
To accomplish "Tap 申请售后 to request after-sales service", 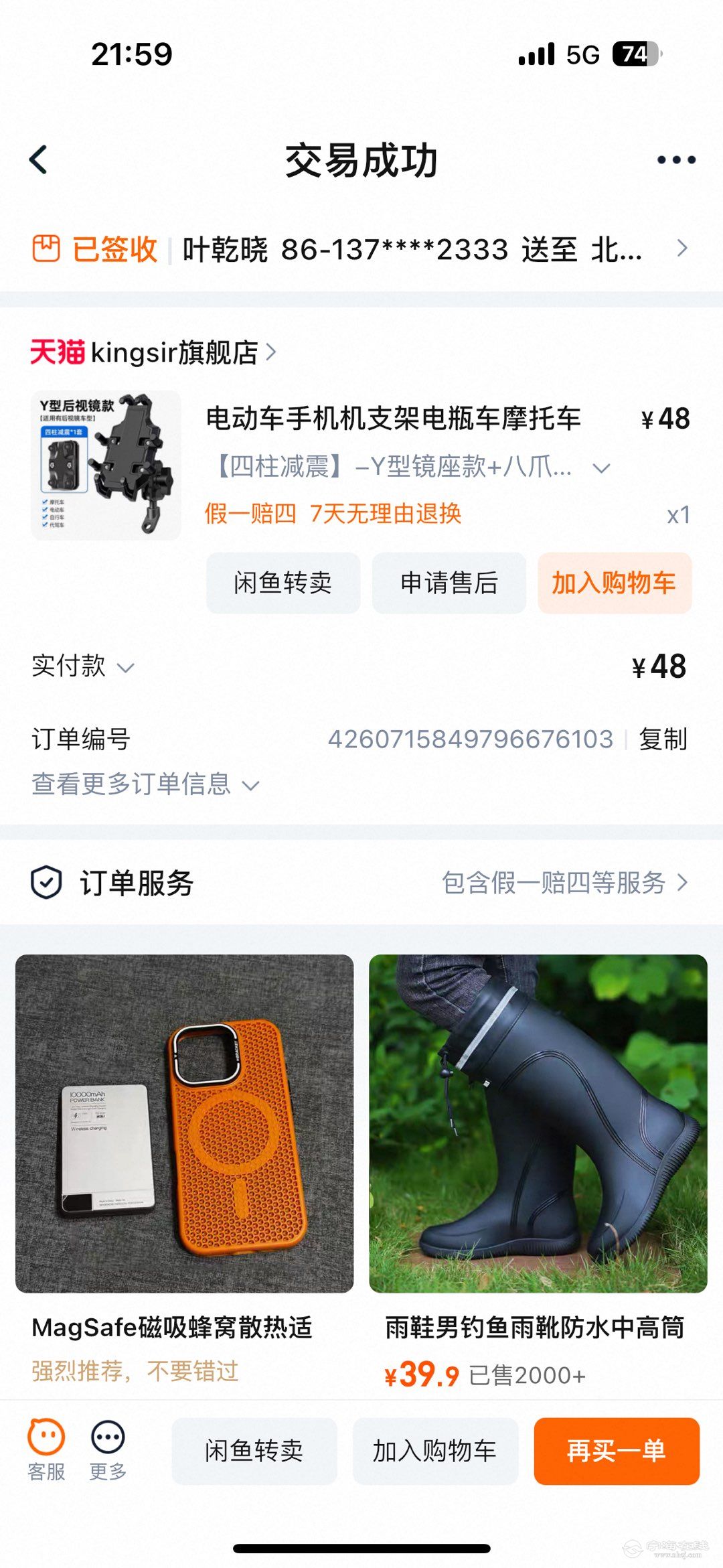I will point(449,583).
